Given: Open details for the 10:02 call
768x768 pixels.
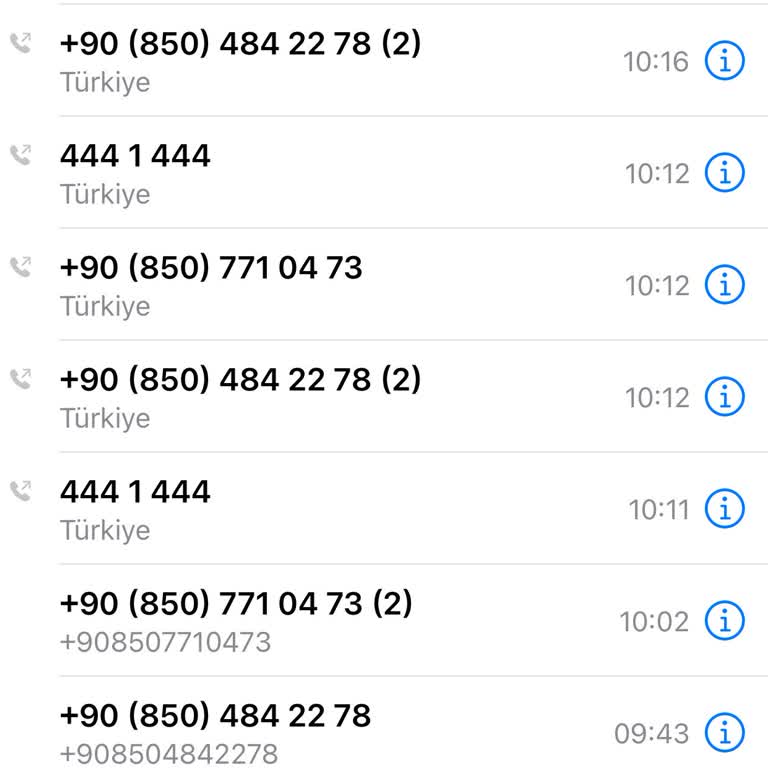Looking at the screenshot, I should [x=725, y=621].
